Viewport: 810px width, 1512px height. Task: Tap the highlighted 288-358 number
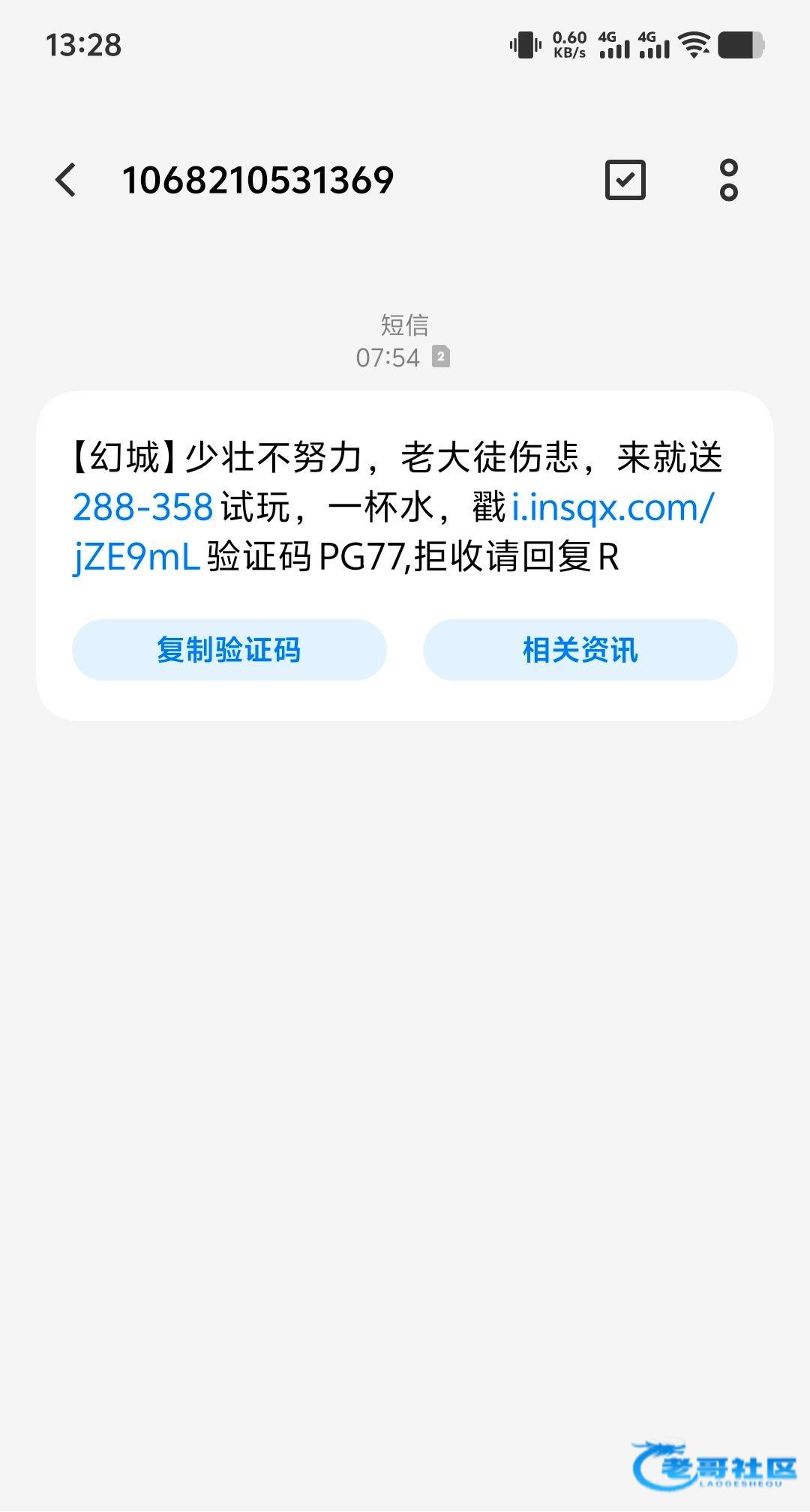point(143,507)
